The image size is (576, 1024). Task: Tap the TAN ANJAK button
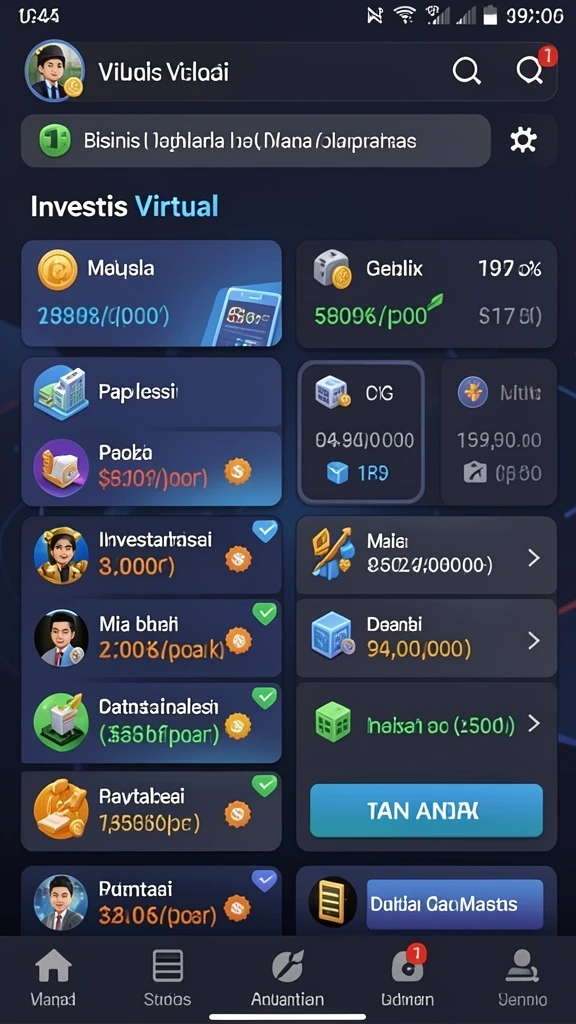click(426, 810)
